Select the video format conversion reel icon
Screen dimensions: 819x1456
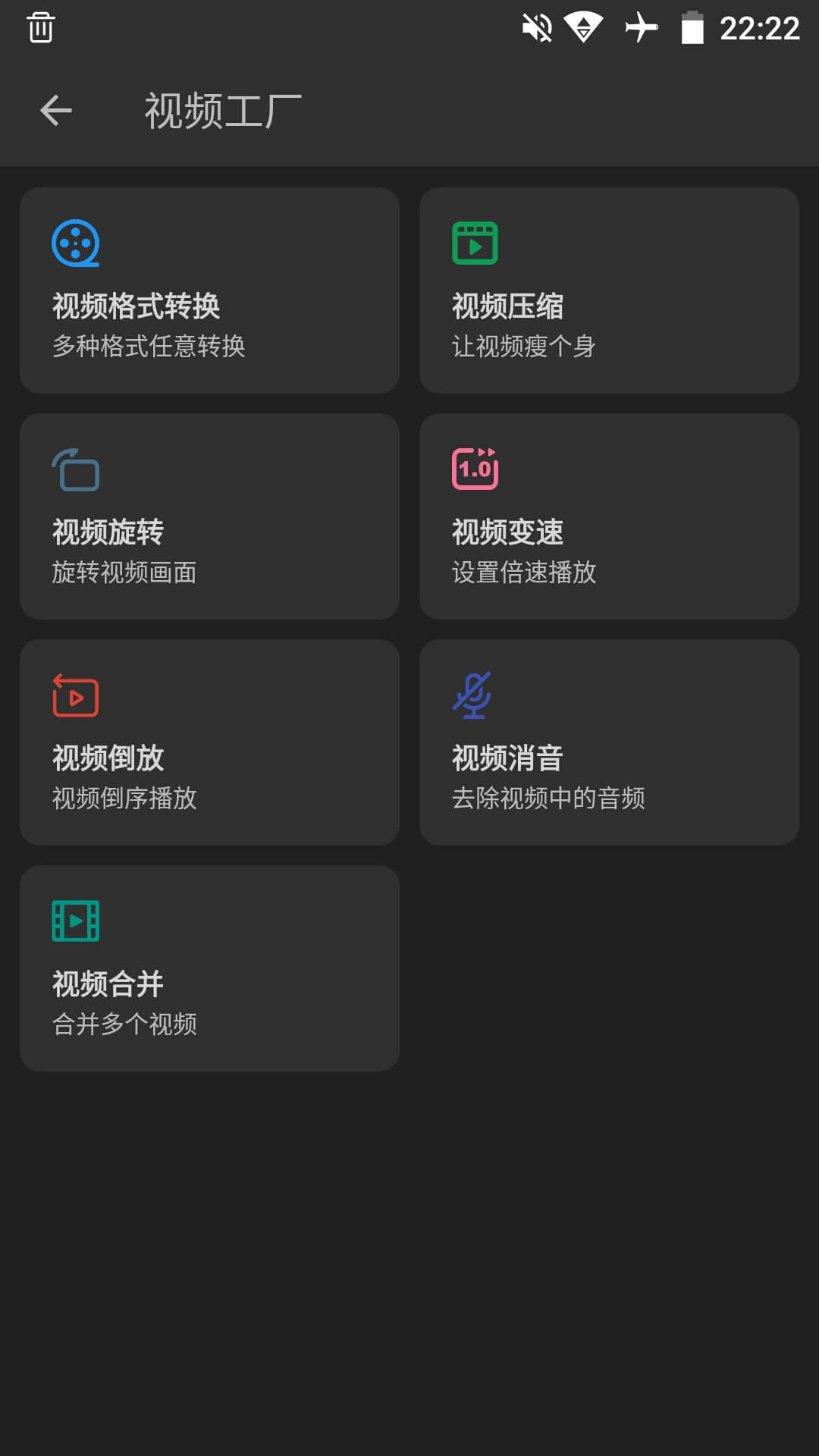point(74,243)
